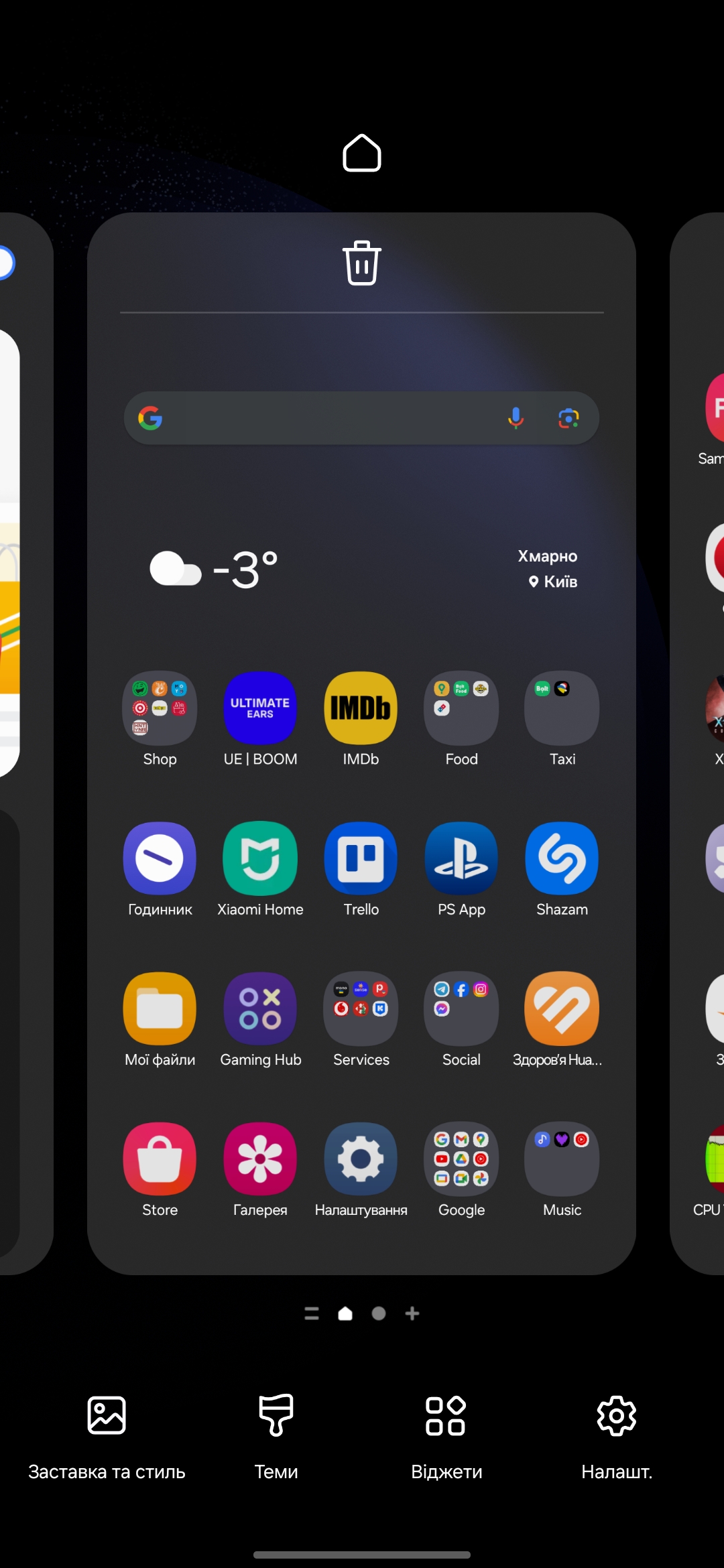Open the Trello app
Viewport: 724px width, 1568px height.
[x=361, y=858]
